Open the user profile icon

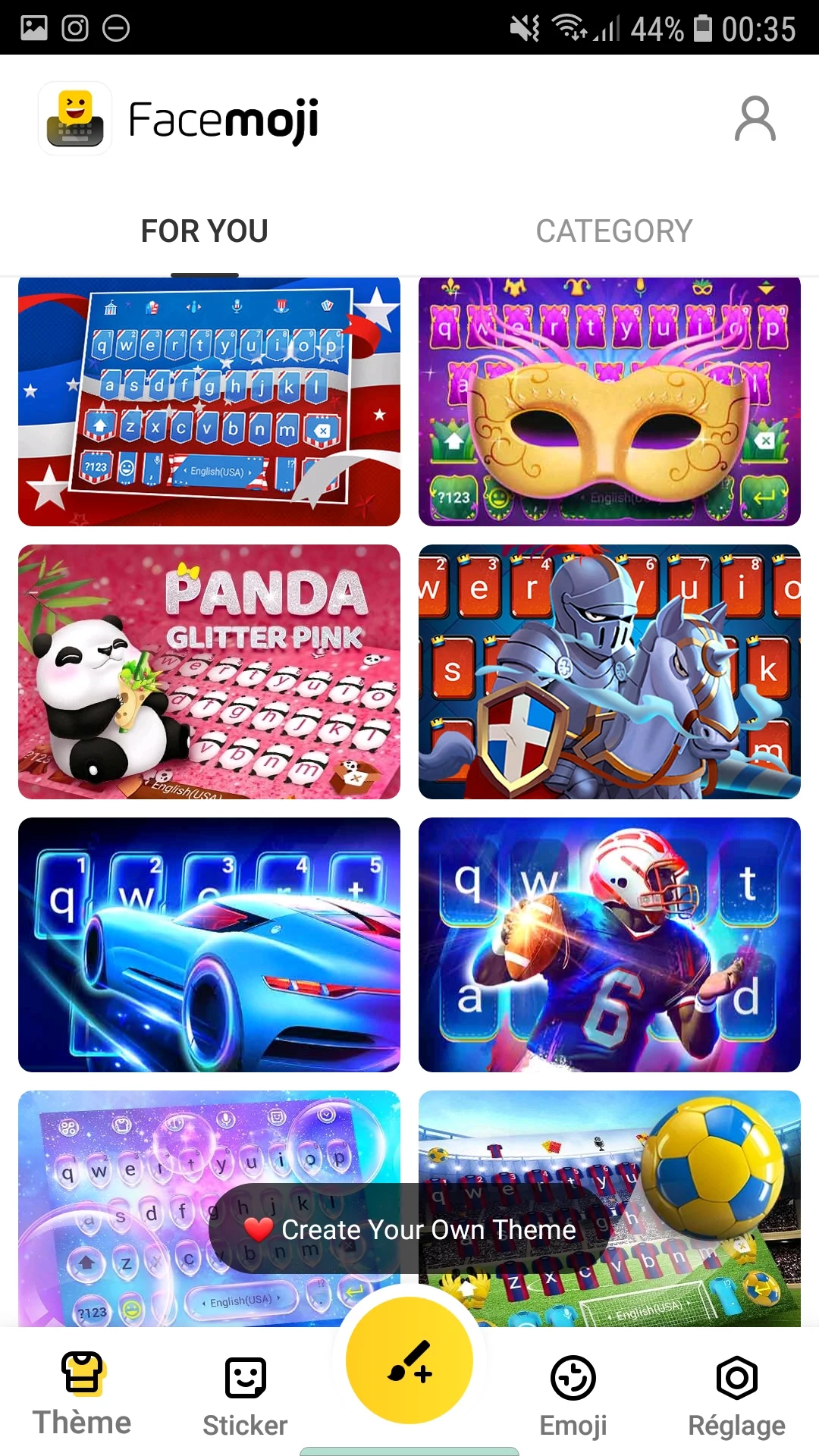pos(755,119)
